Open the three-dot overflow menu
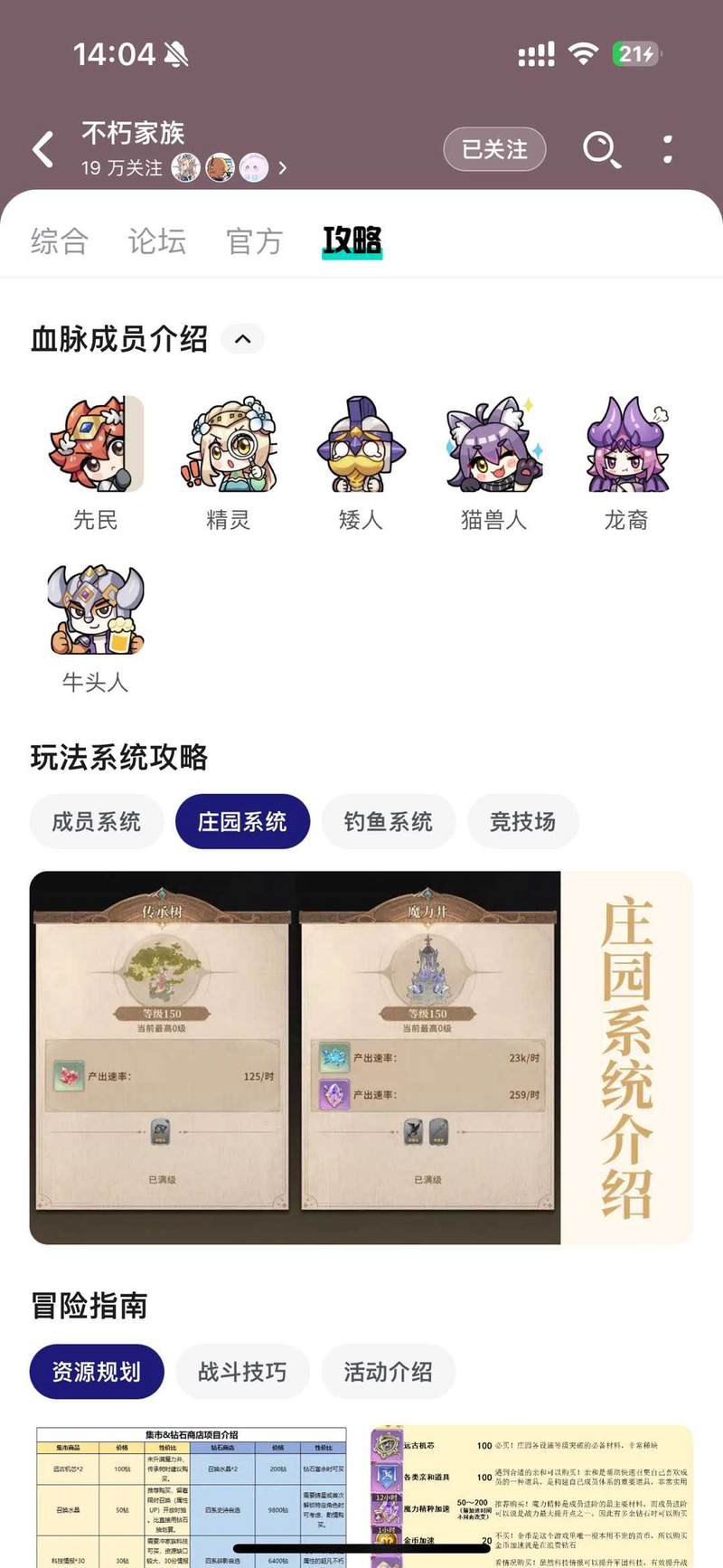The width and height of the screenshot is (723, 1568). click(x=668, y=149)
